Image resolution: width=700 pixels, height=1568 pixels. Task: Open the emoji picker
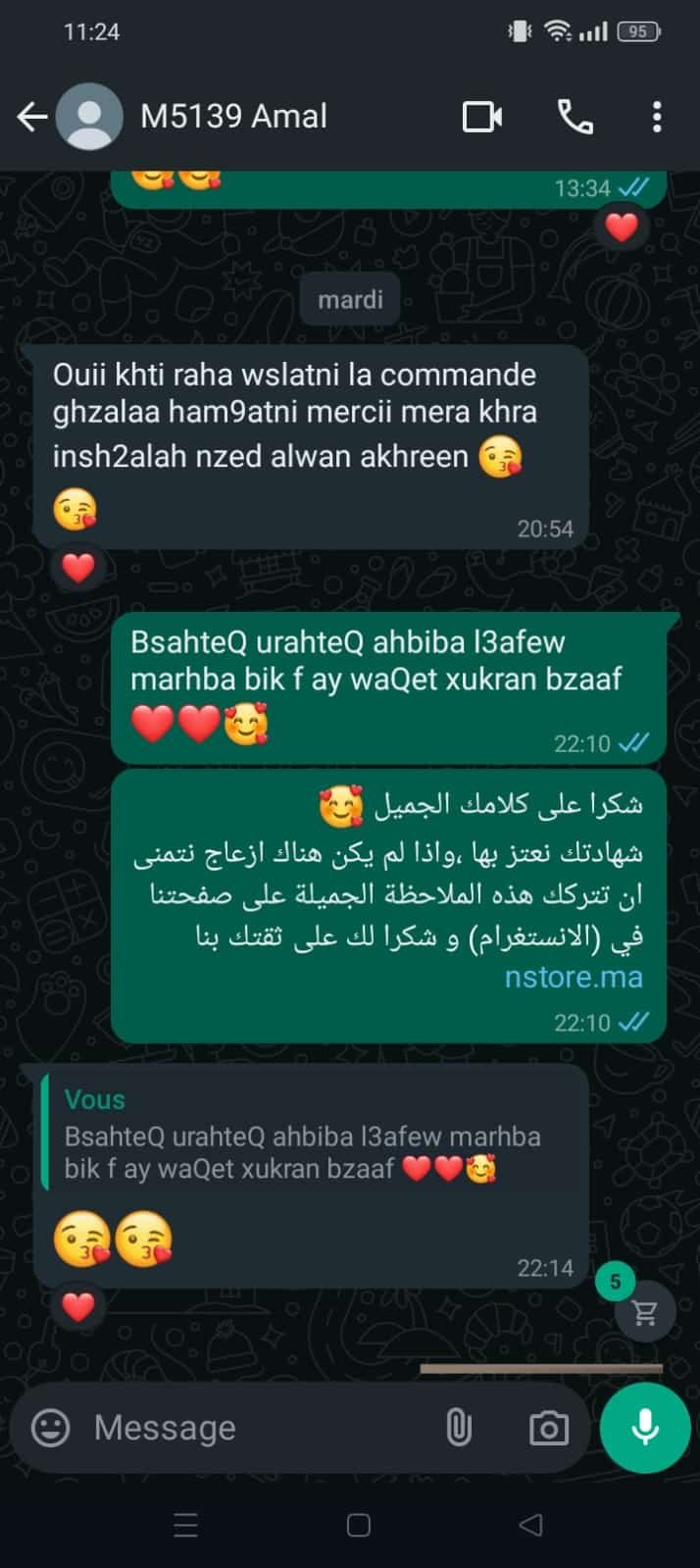click(x=51, y=1428)
